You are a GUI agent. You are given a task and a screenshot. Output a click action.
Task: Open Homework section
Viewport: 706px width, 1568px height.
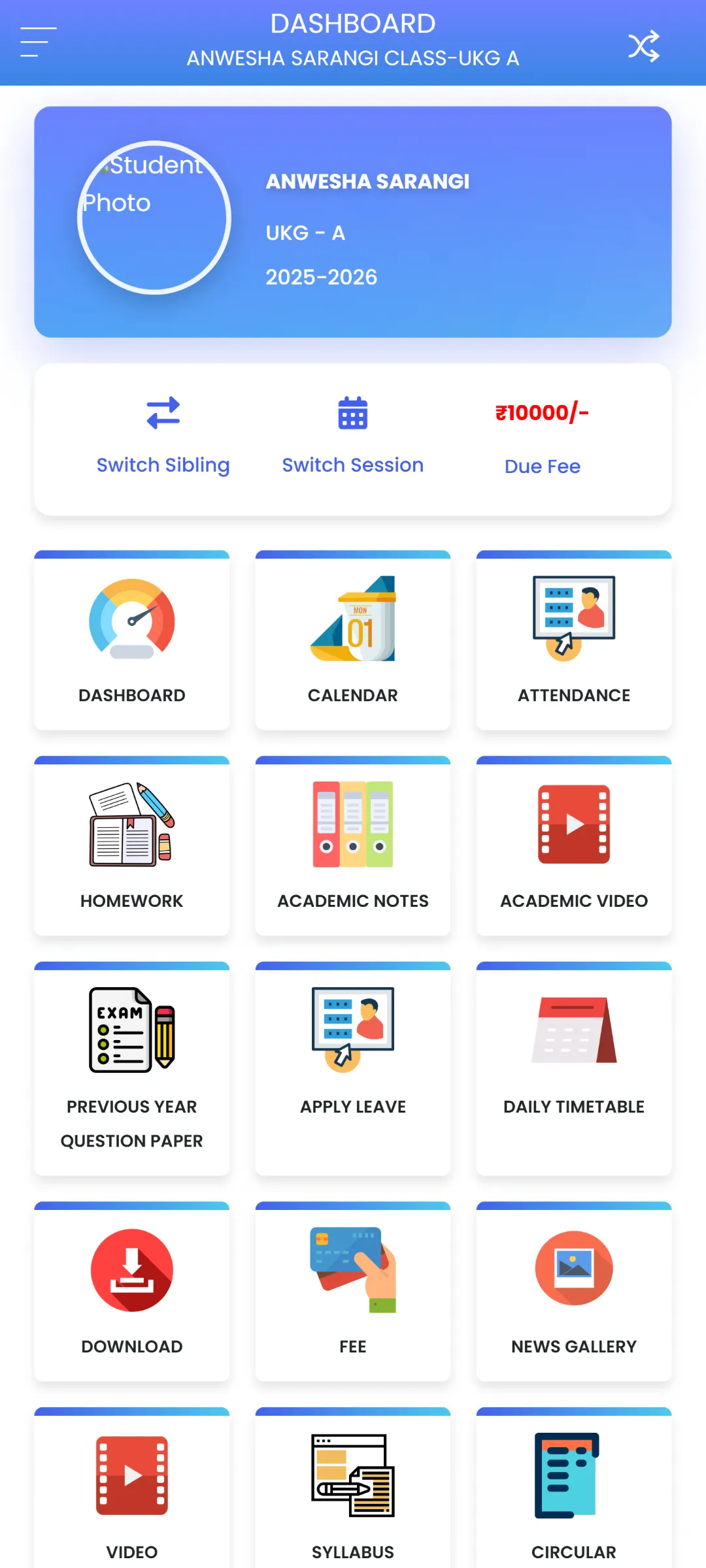pos(132,846)
